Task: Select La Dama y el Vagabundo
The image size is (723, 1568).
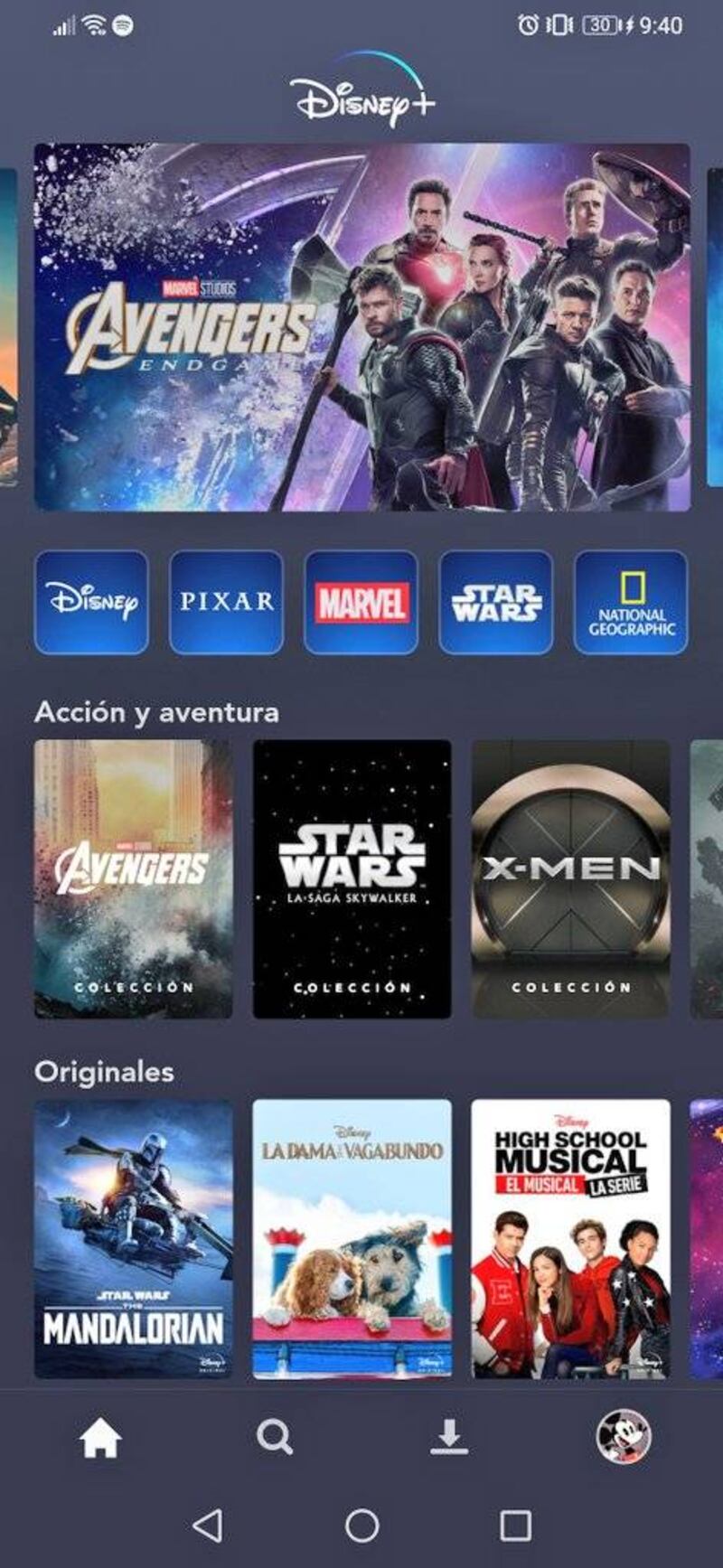Action: [352, 1238]
